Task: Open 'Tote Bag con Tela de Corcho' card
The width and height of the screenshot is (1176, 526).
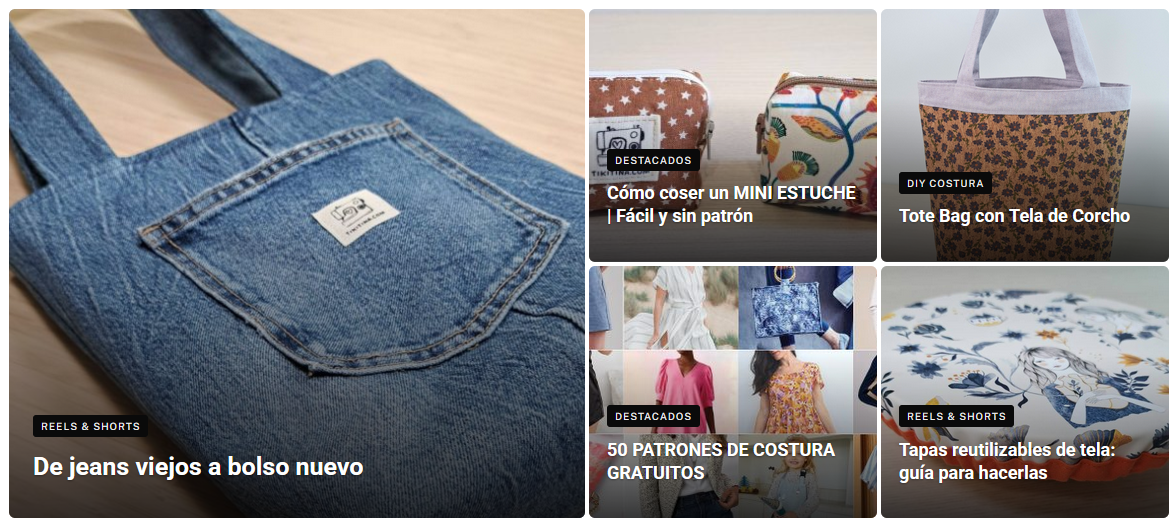Action: (1014, 216)
